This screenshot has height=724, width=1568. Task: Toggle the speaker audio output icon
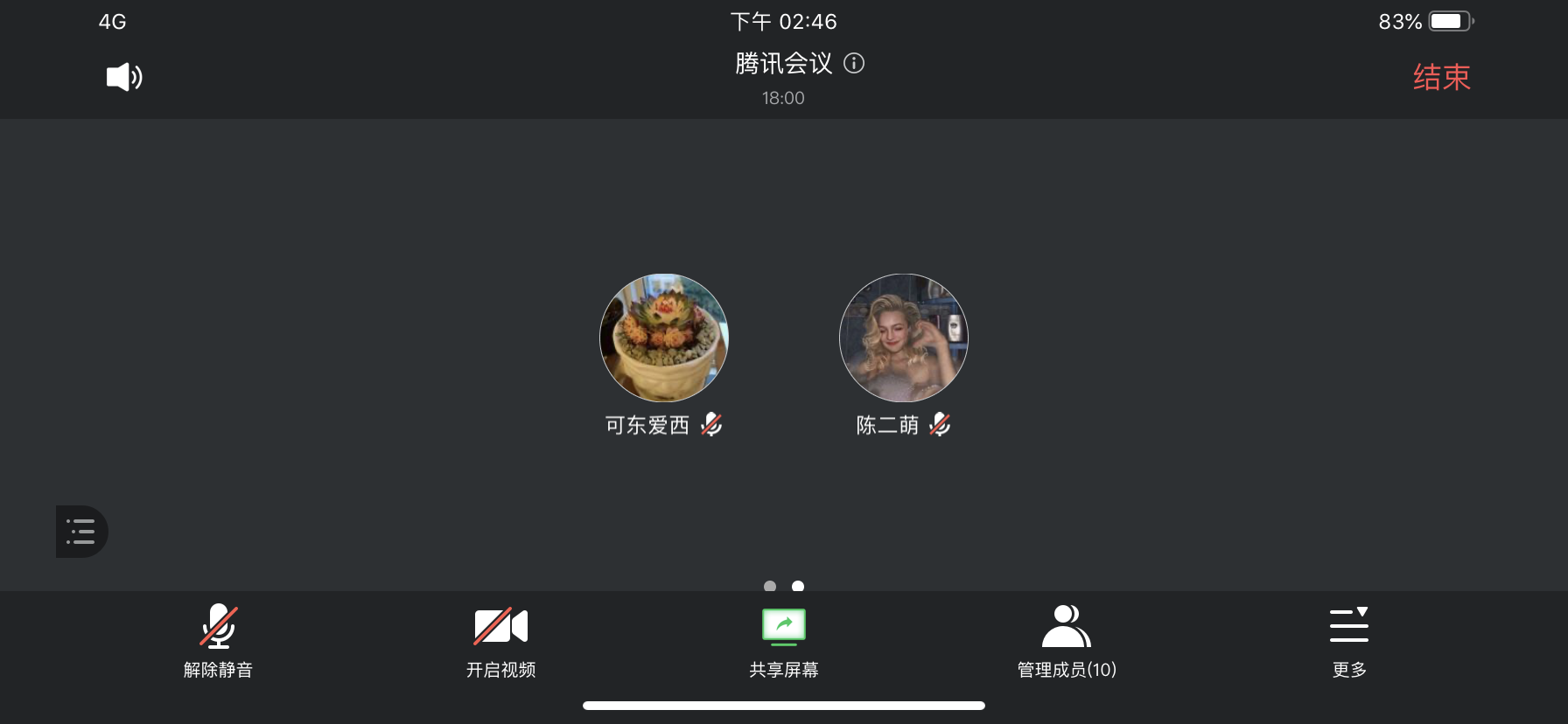pyautogui.click(x=124, y=77)
